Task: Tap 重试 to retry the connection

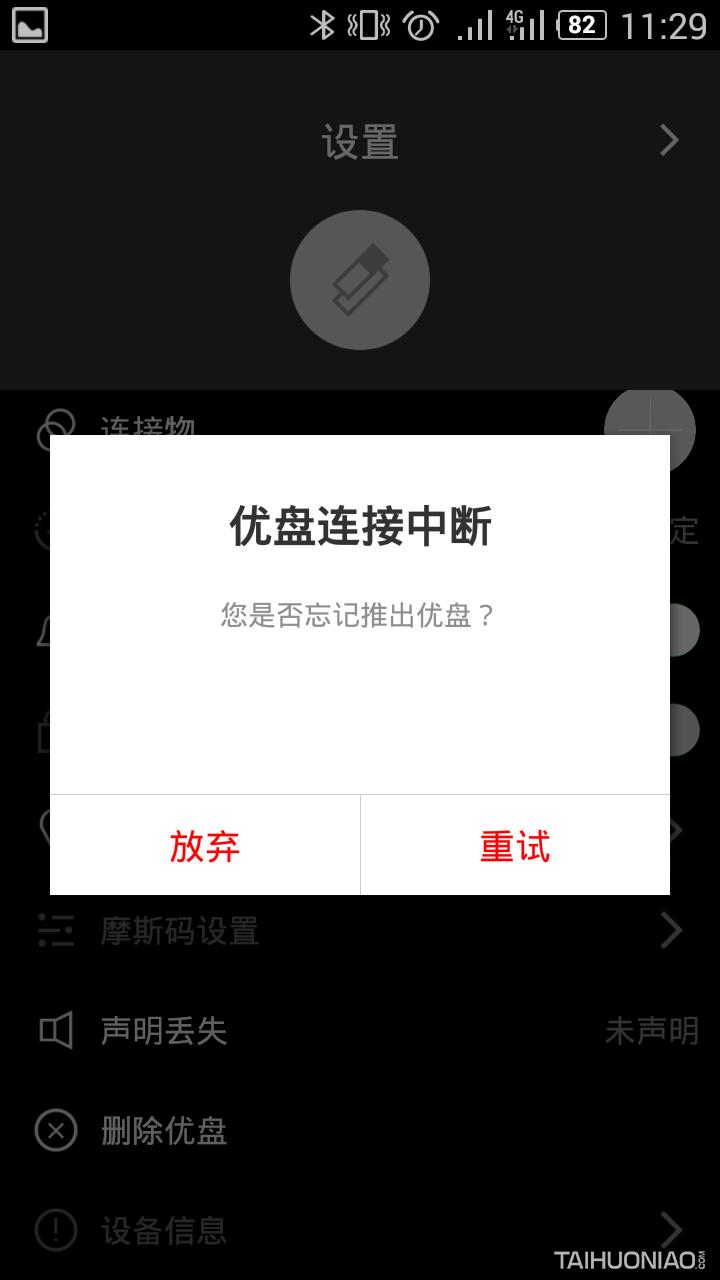Action: pos(515,845)
